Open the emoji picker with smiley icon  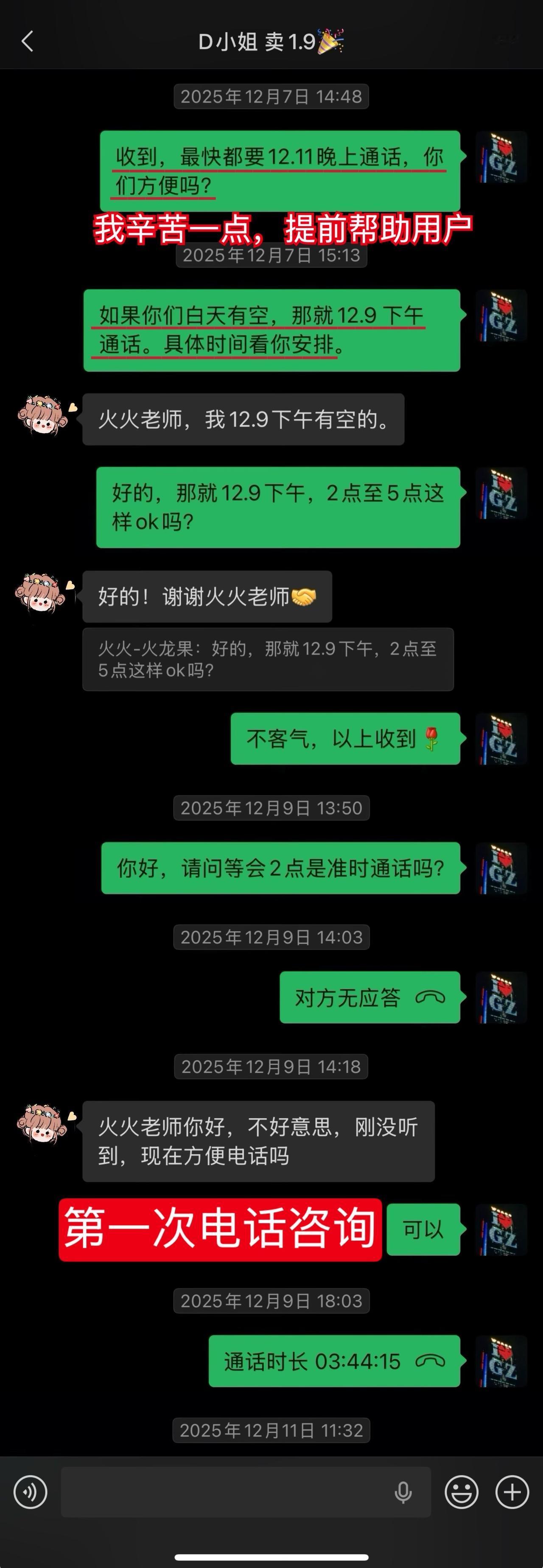(x=461, y=1492)
